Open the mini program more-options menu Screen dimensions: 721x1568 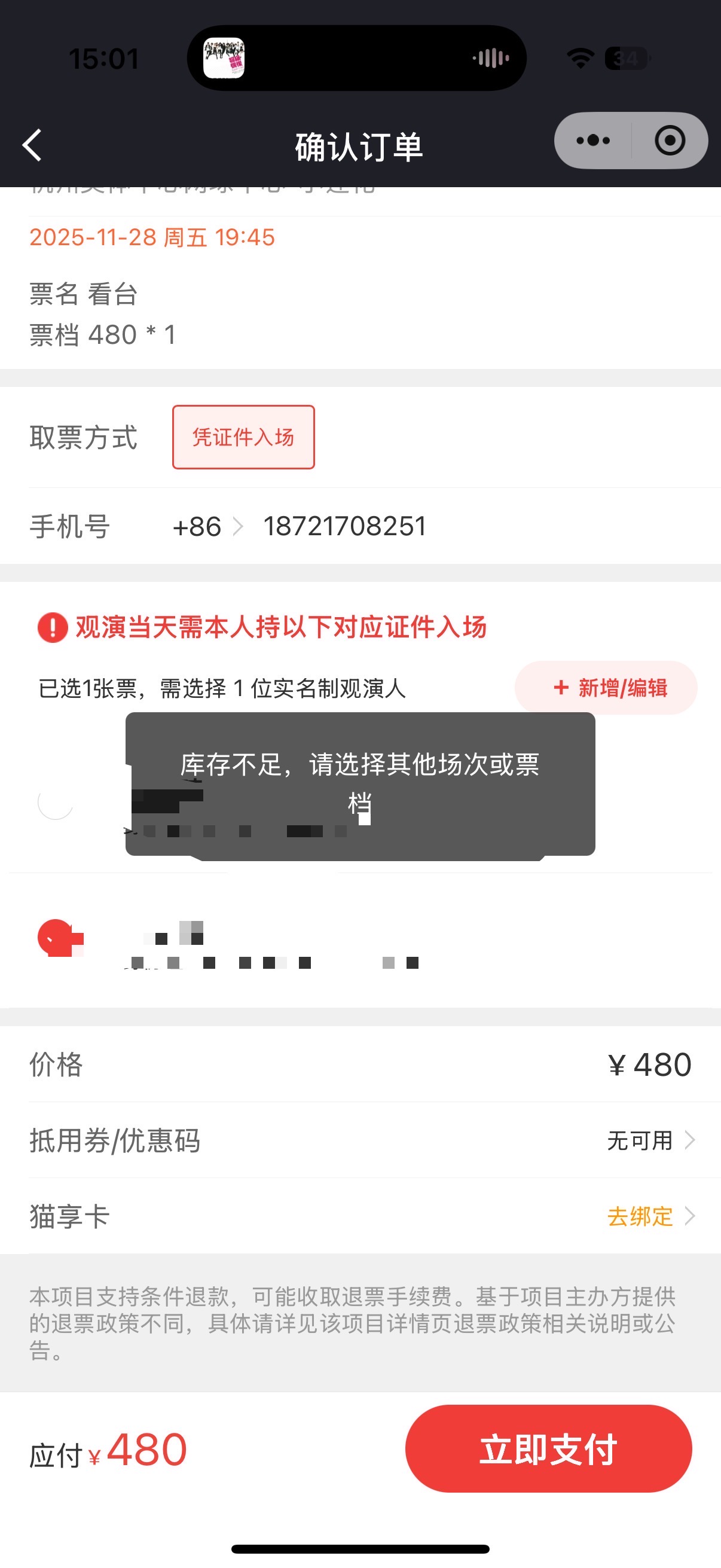point(592,141)
